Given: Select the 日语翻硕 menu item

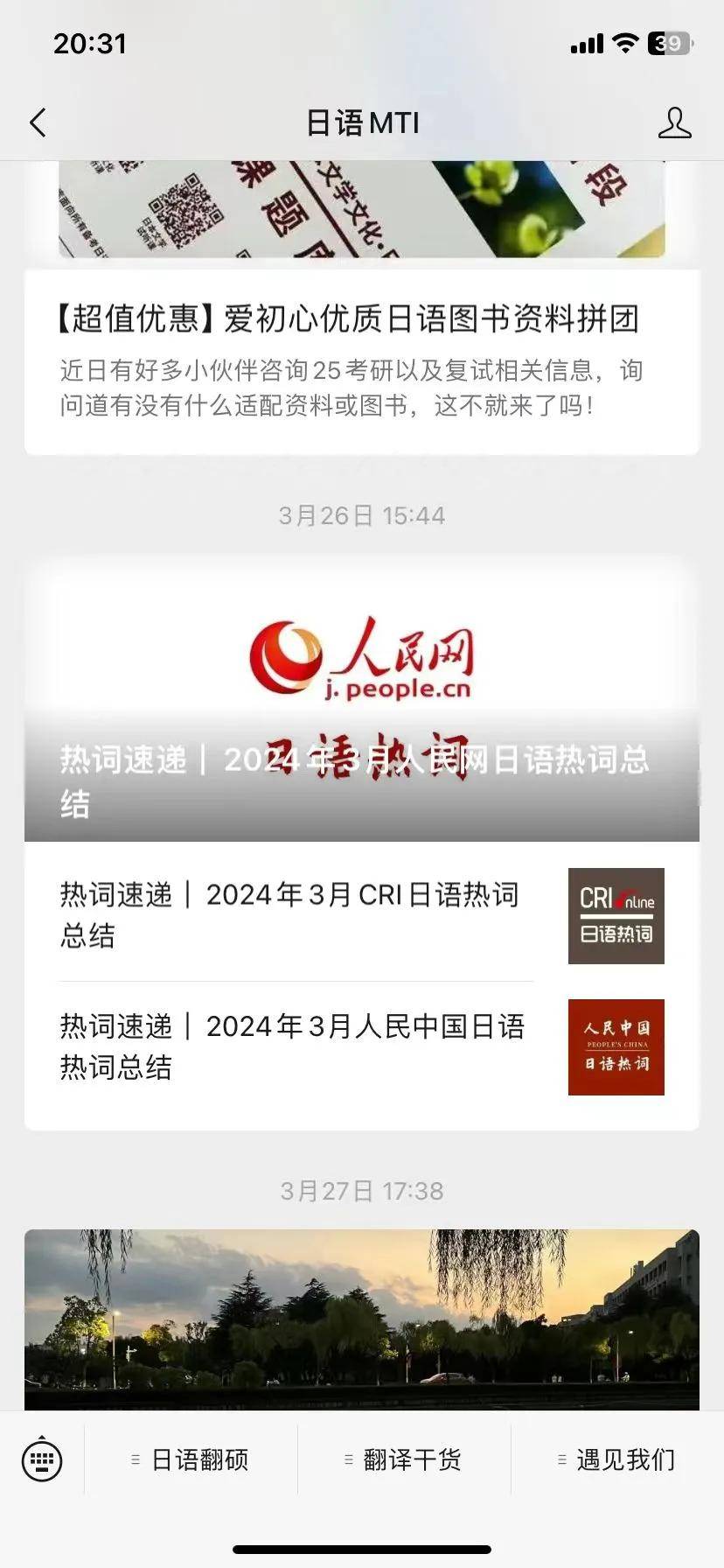Looking at the screenshot, I should pos(201,1459).
